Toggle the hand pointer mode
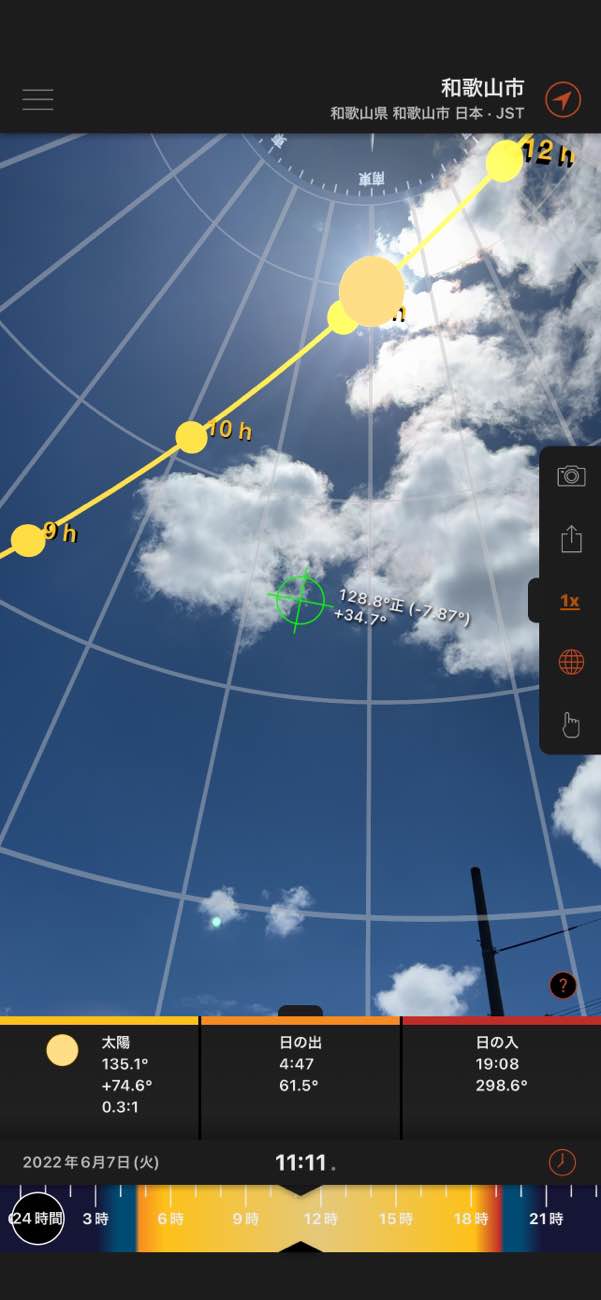601x1300 pixels. [x=571, y=724]
